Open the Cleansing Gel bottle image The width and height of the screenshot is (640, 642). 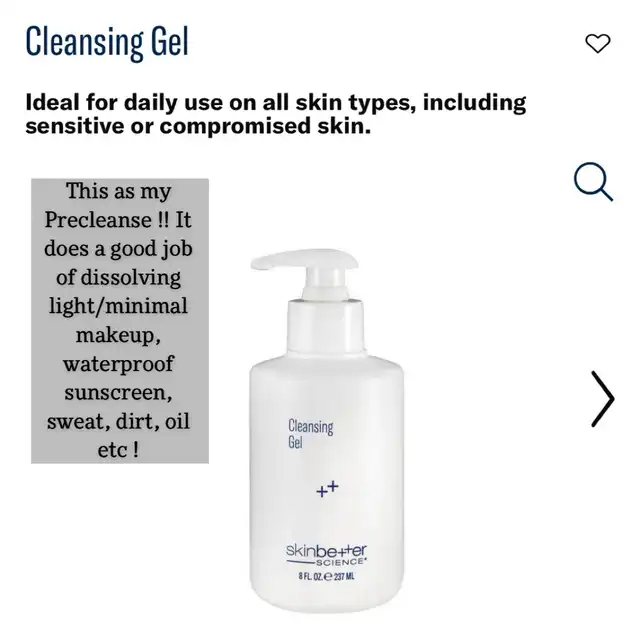click(326, 431)
